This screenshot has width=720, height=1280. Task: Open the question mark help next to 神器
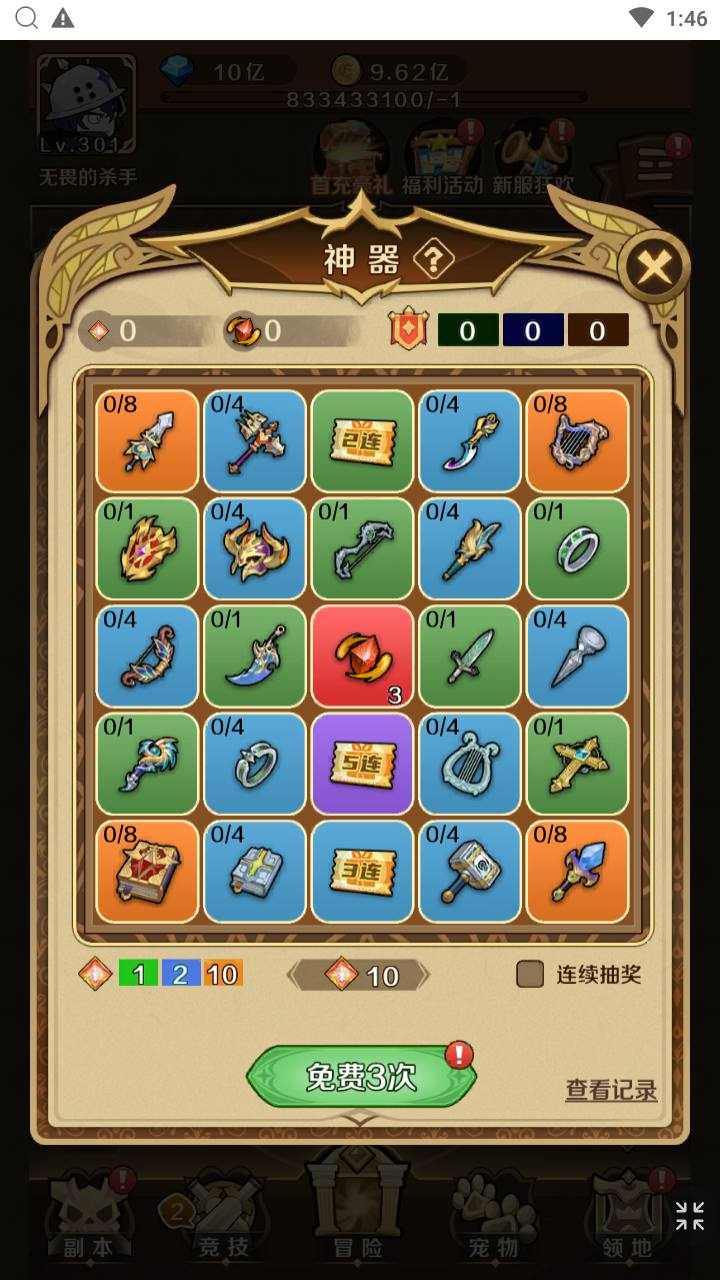tap(433, 261)
